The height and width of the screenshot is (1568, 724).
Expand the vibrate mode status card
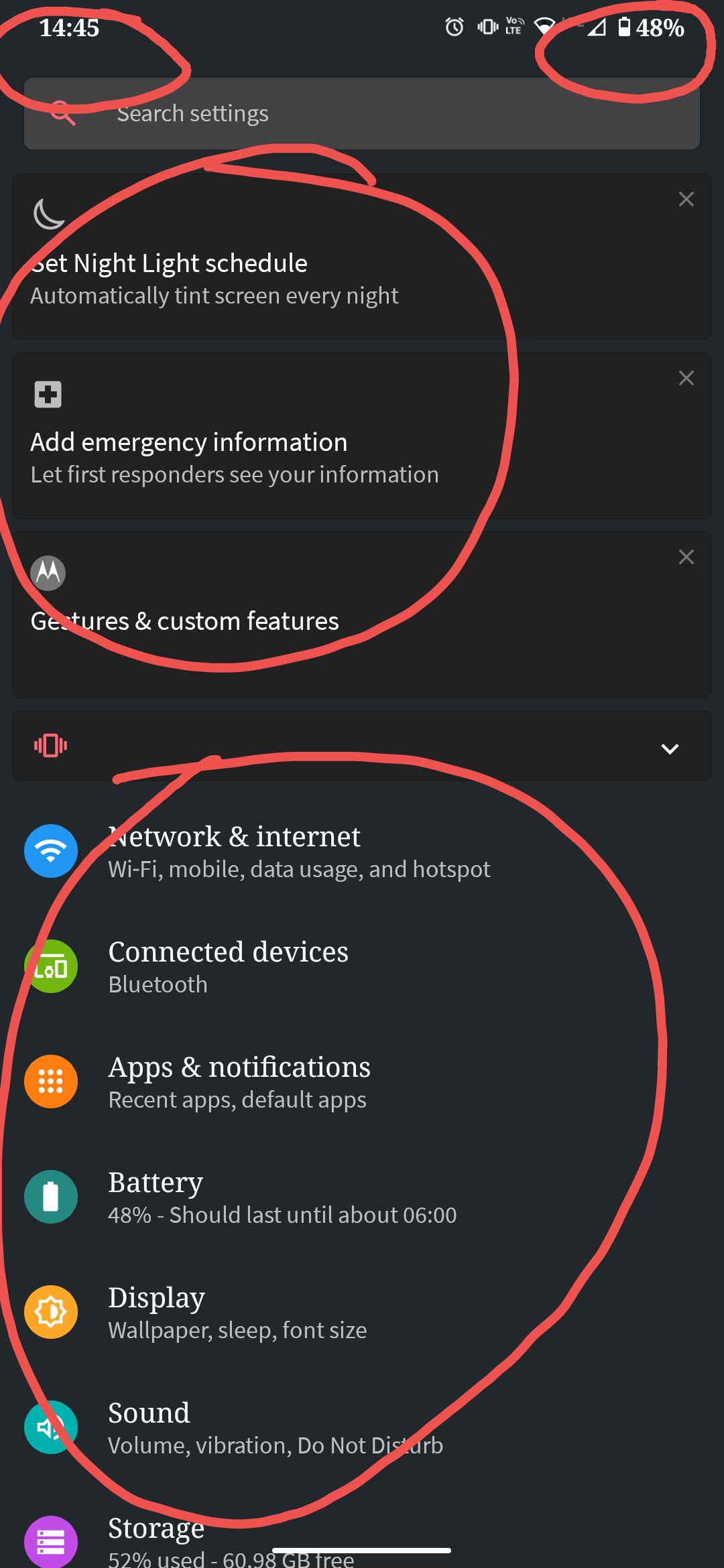[x=670, y=748]
